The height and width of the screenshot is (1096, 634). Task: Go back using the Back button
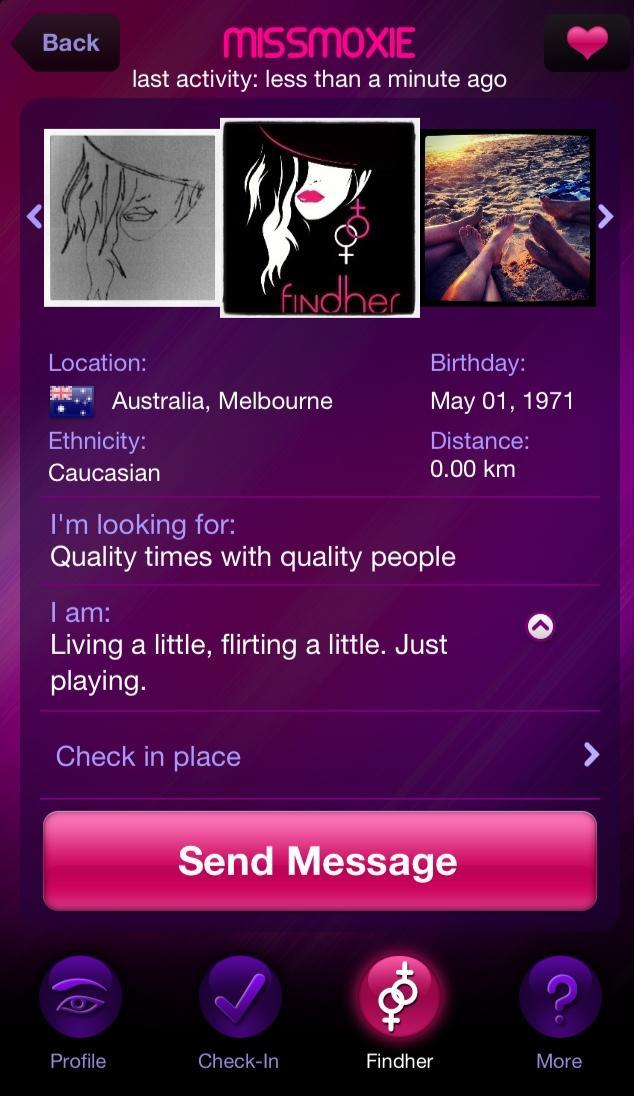[66, 43]
